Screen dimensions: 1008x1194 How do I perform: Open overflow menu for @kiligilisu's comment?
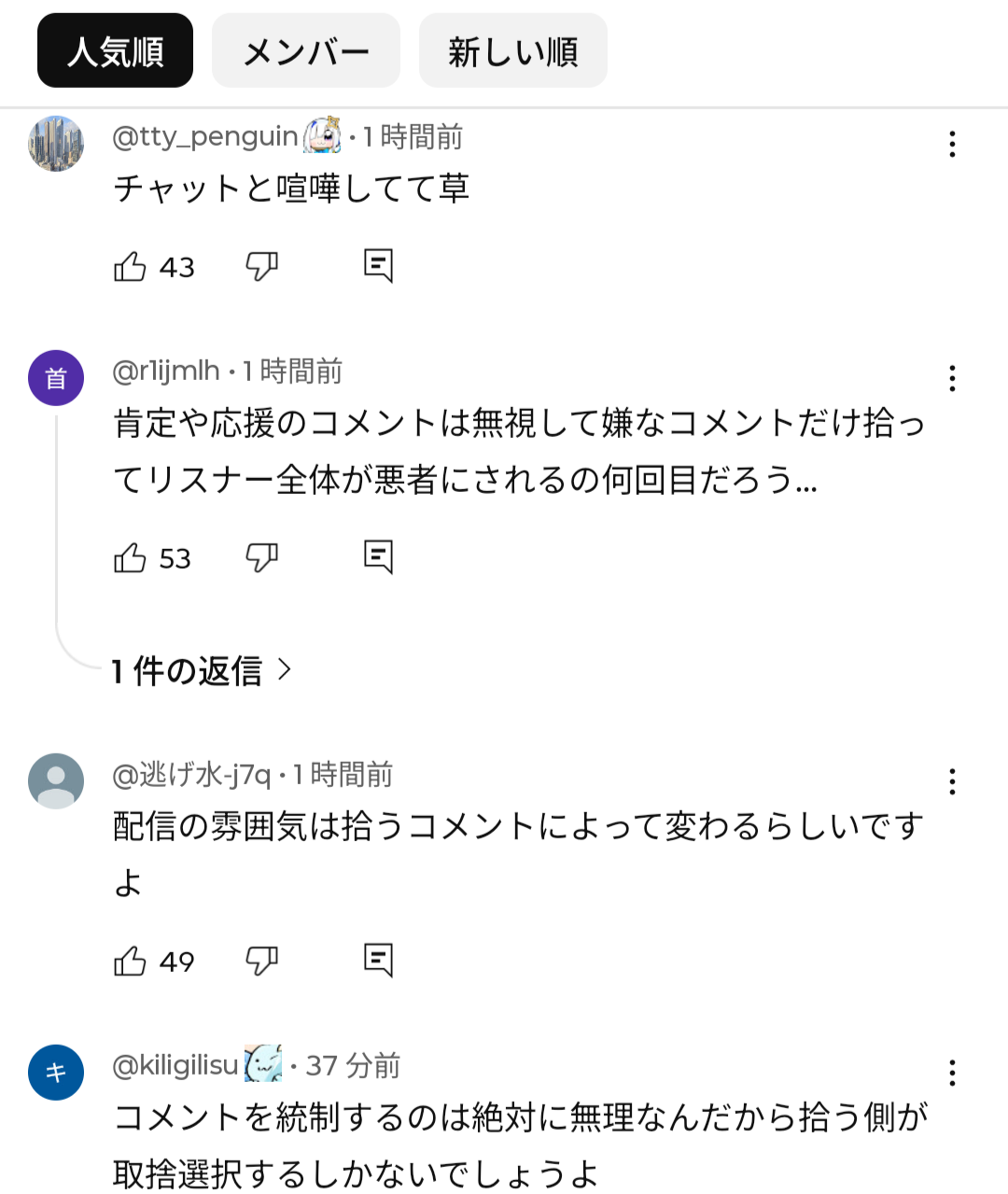point(952,1073)
